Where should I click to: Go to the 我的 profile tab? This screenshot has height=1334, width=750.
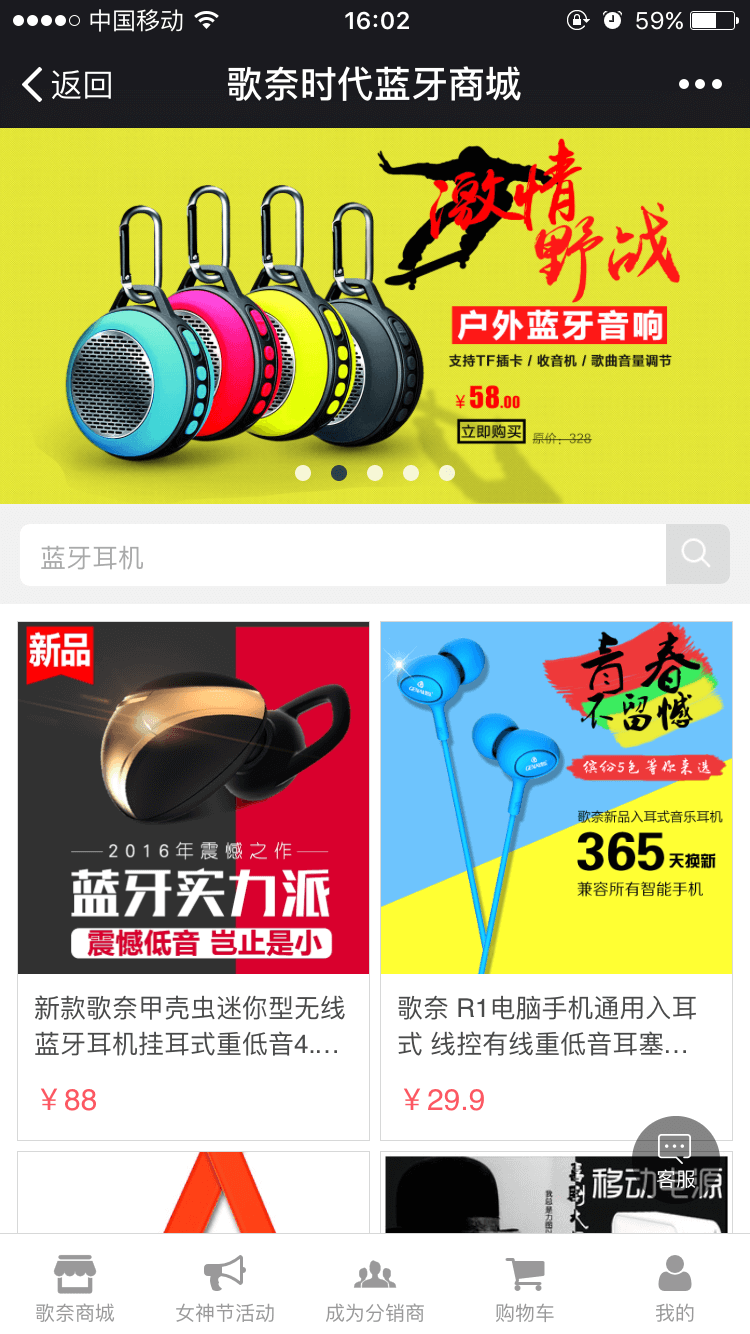coord(675,1288)
